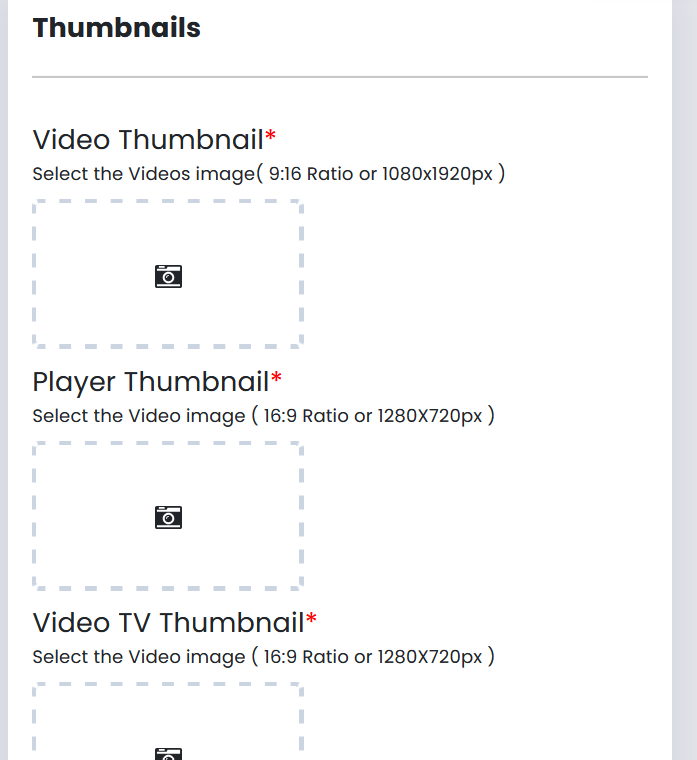
Task: Choose a Player Thumbnail image
Action: [x=168, y=516]
